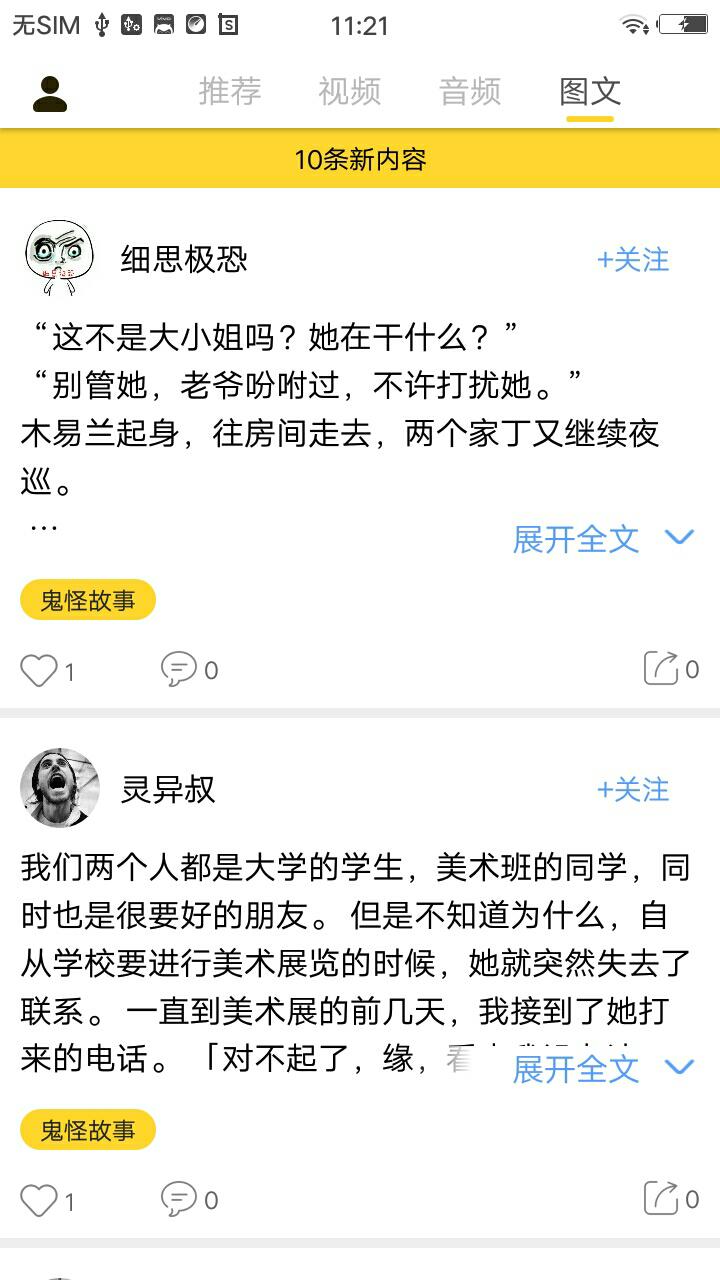Switch to the 视频 tab
720x1280 pixels.
coord(349,91)
